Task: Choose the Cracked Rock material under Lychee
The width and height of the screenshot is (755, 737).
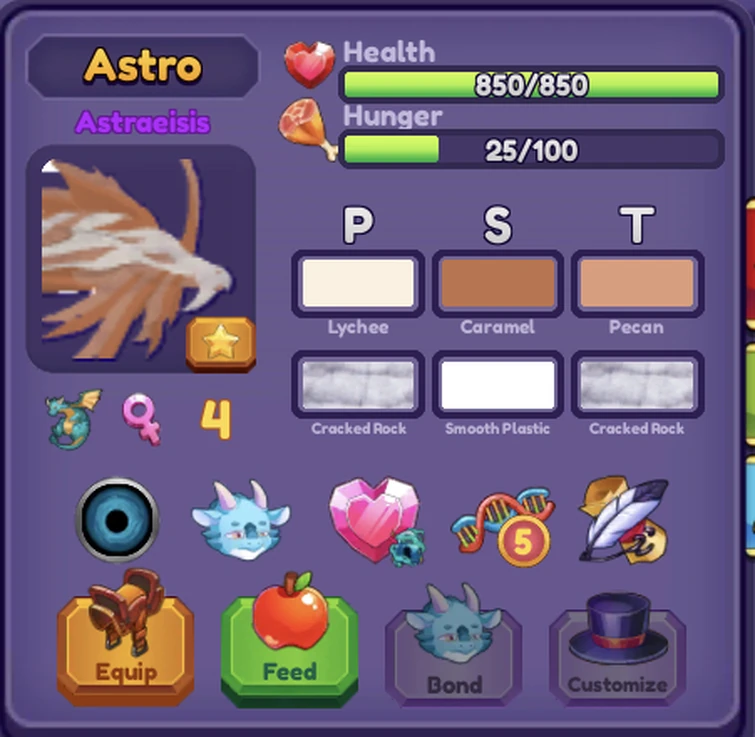Action: (358, 385)
